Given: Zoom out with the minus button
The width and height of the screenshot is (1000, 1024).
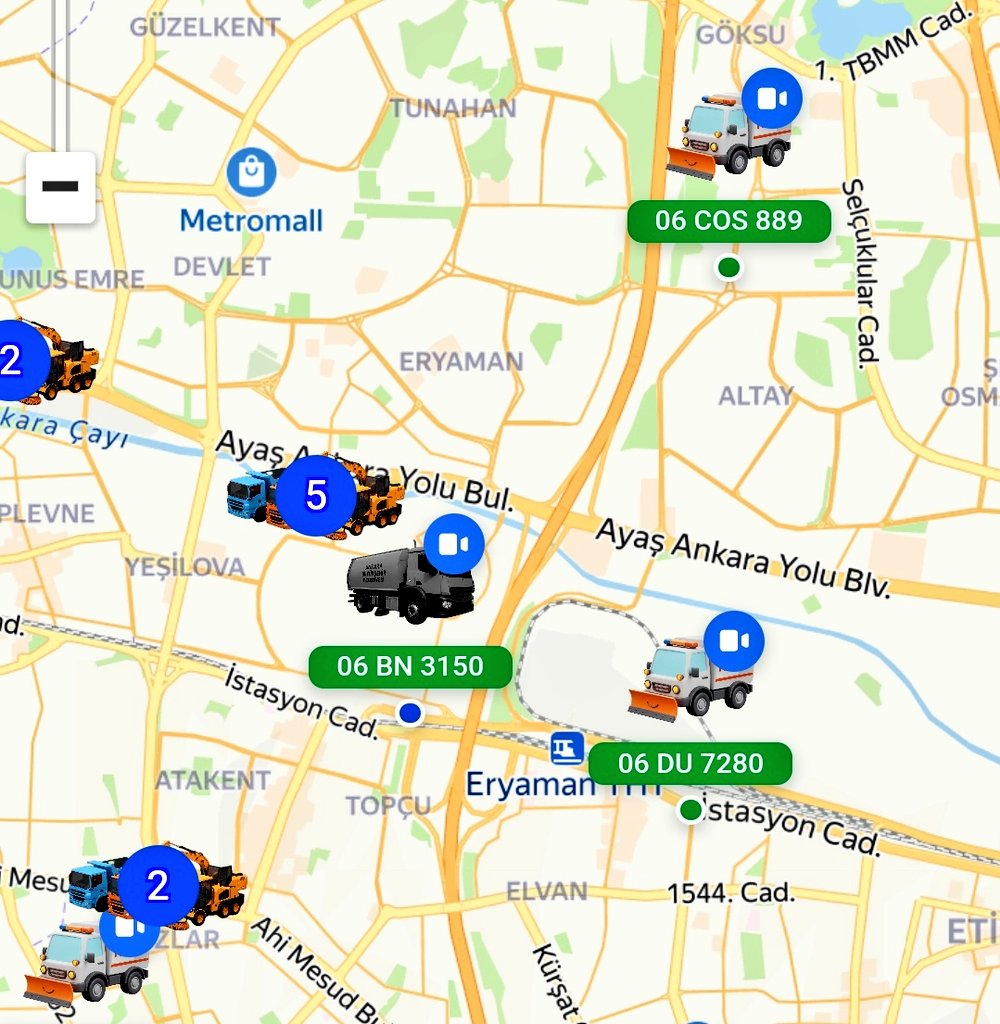Looking at the screenshot, I should [60, 187].
